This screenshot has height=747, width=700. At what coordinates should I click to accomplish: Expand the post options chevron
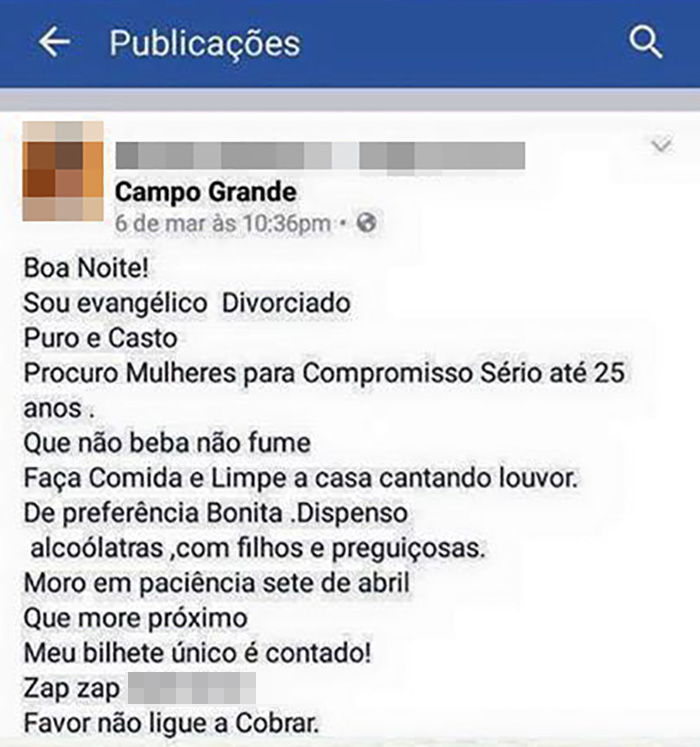(660, 147)
